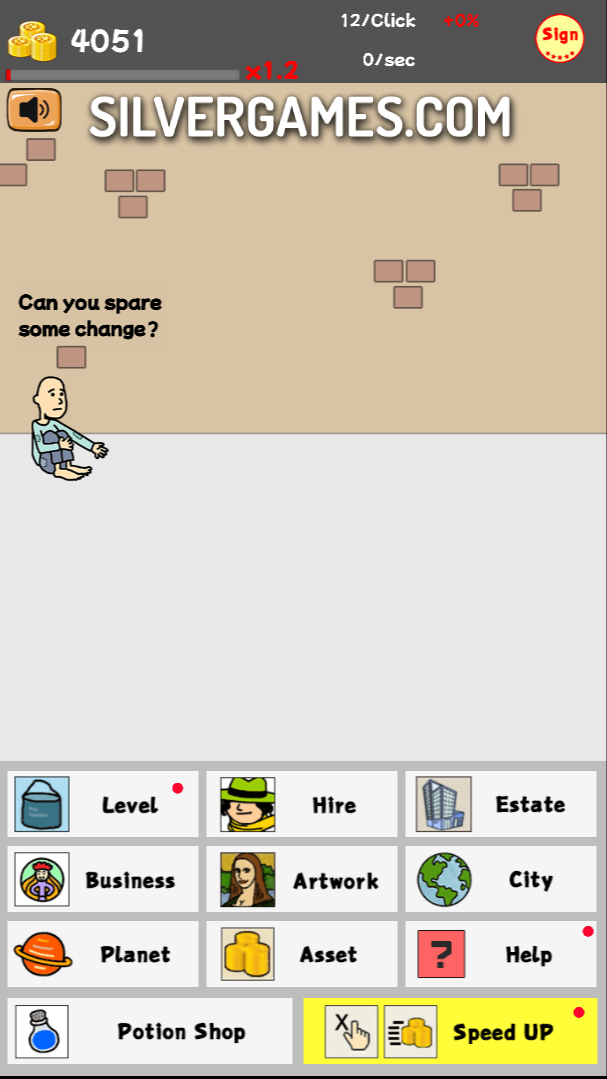The width and height of the screenshot is (607, 1079).
Task: Open the Help section
Action: [500, 955]
